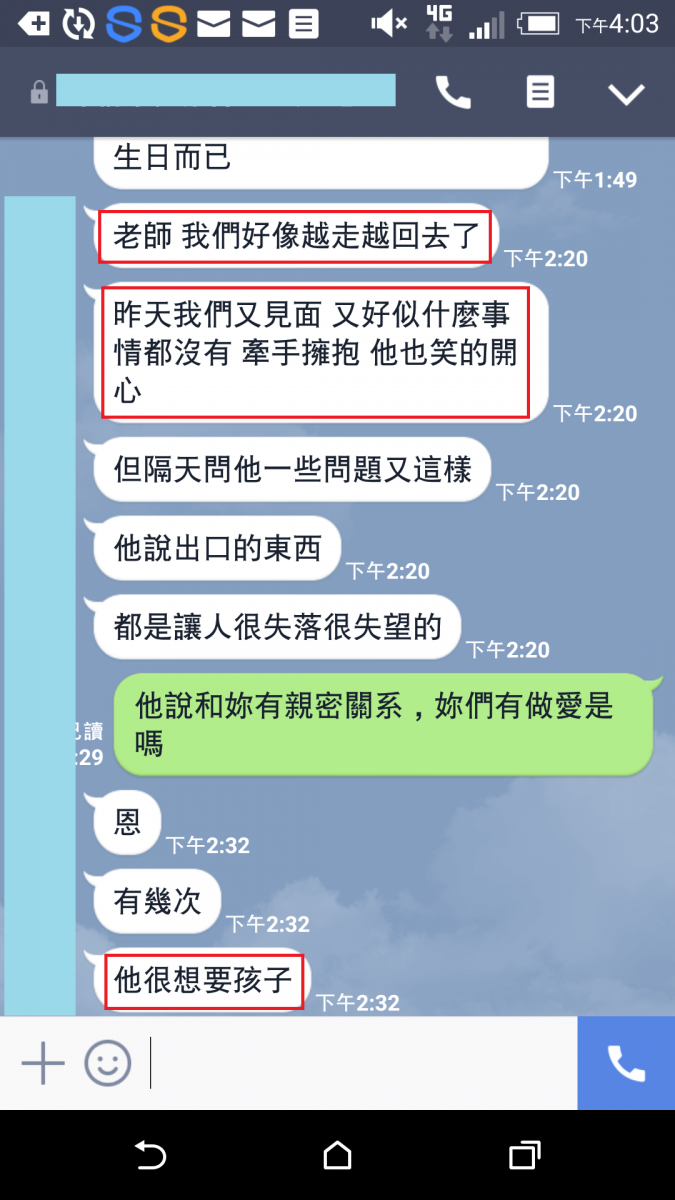Viewport: 675px width, 1200px height.
Task: Tap the blue phone call button
Action: tap(626, 1063)
